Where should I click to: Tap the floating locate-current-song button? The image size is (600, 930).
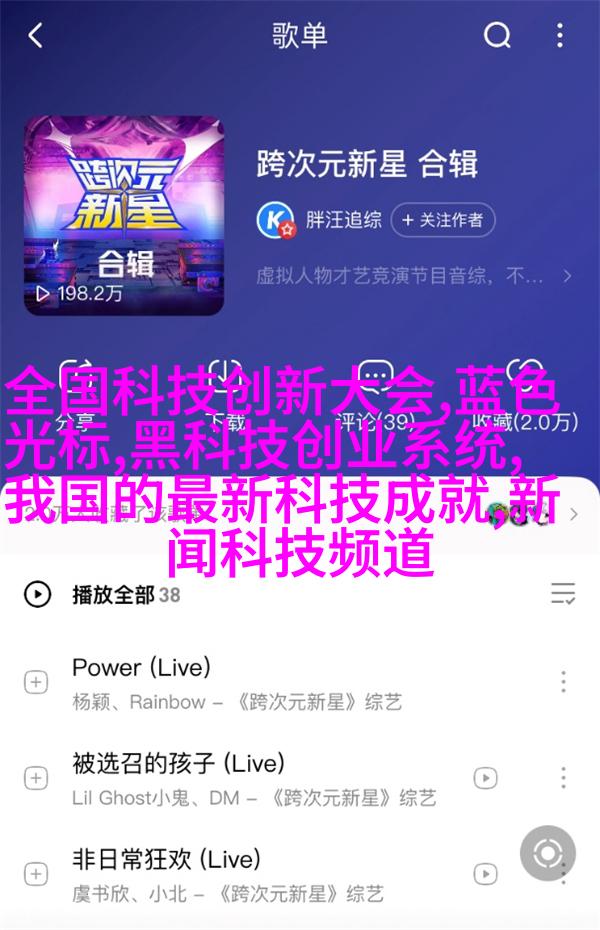point(547,854)
